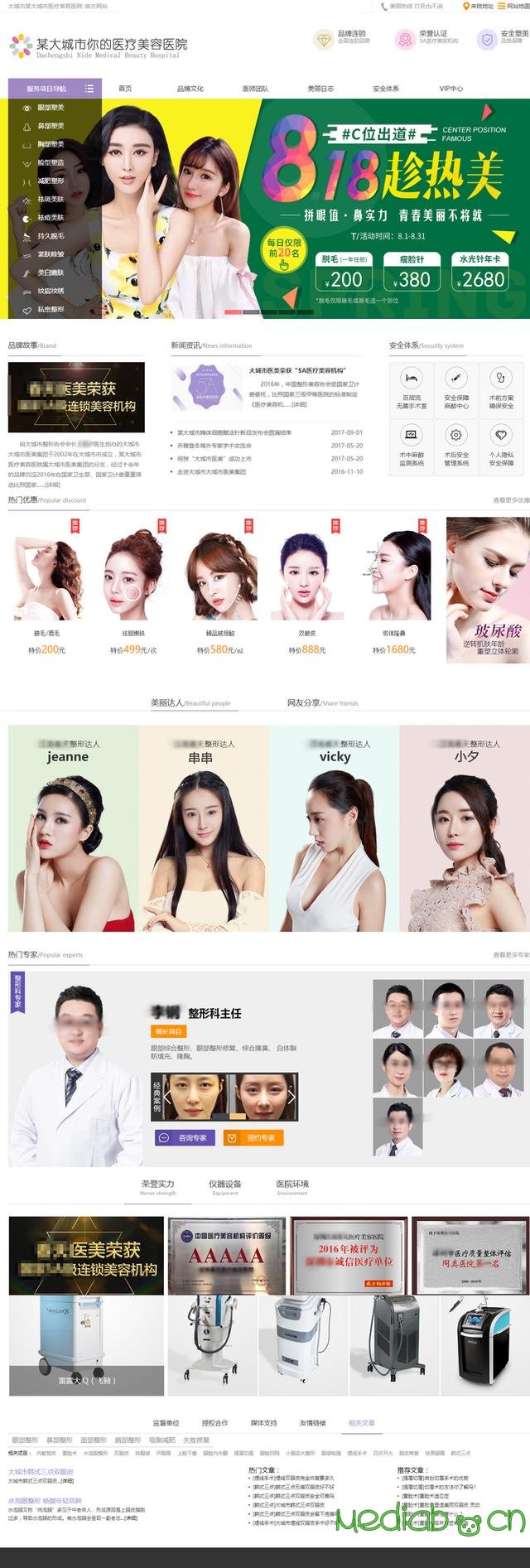This screenshot has height=1568, width=530.
Task: Show the next 经典案例 photo arrow
Action: [x=291, y=1097]
